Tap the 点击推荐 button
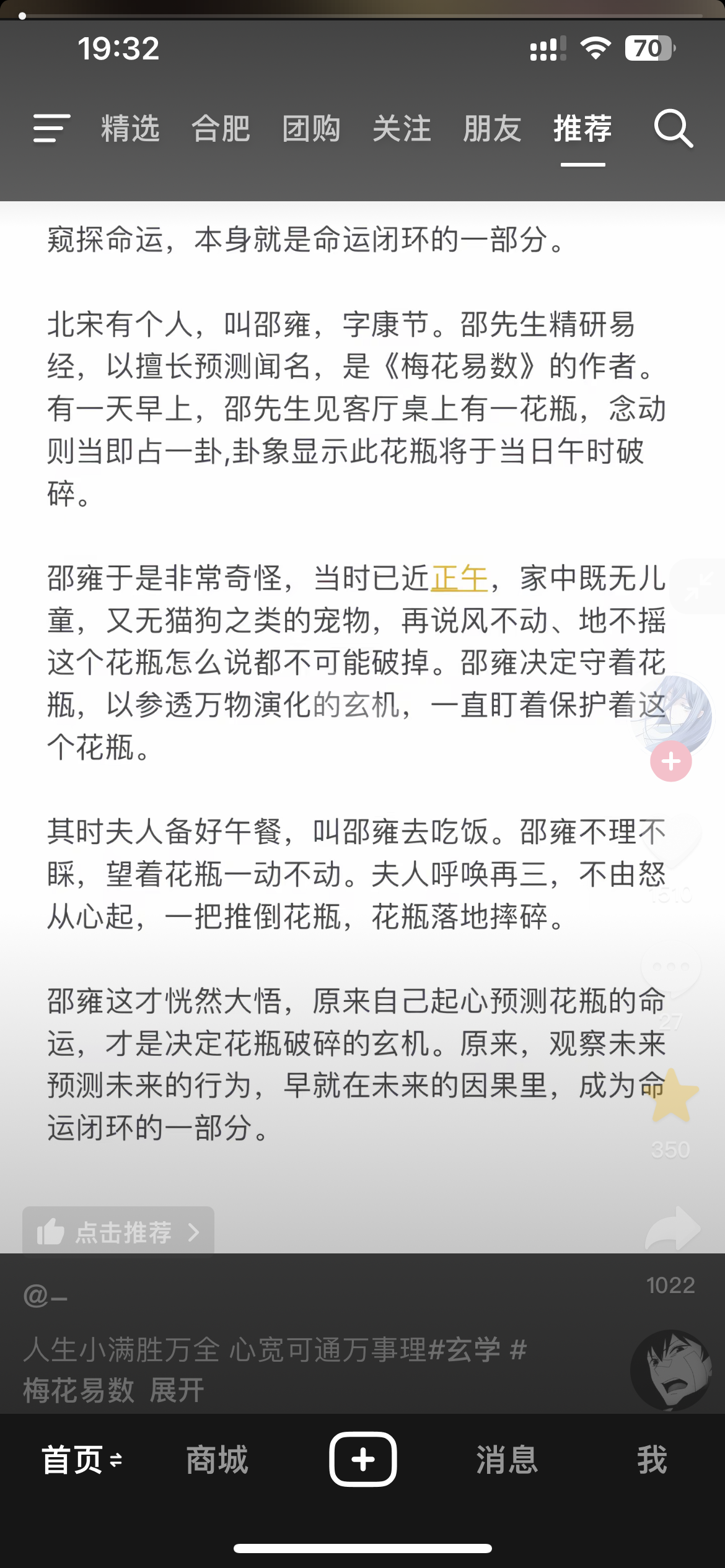The width and height of the screenshot is (725, 1568). coord(119,1232)
